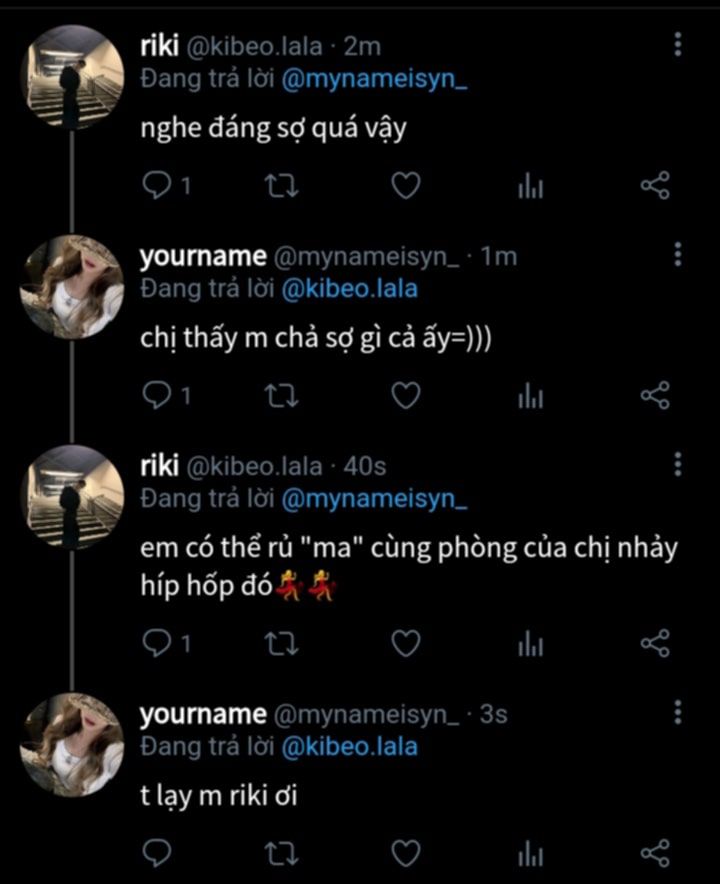
Task: Open overflow menu on "t lạy m riki ơi" tweet
Action: tap(678, 712)
